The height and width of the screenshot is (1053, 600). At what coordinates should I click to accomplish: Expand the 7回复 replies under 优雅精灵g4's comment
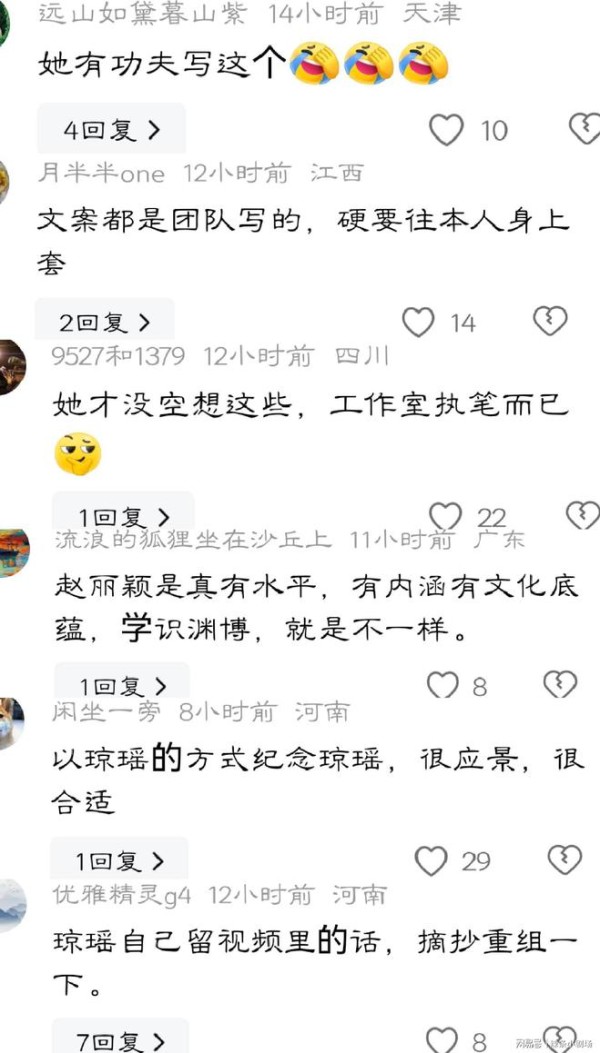tap(120, 1040)
